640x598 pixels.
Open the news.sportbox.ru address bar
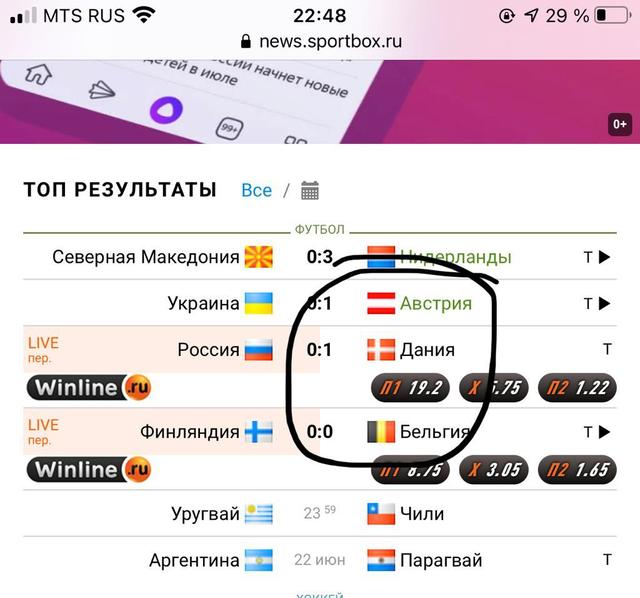(x=320, y=41)
